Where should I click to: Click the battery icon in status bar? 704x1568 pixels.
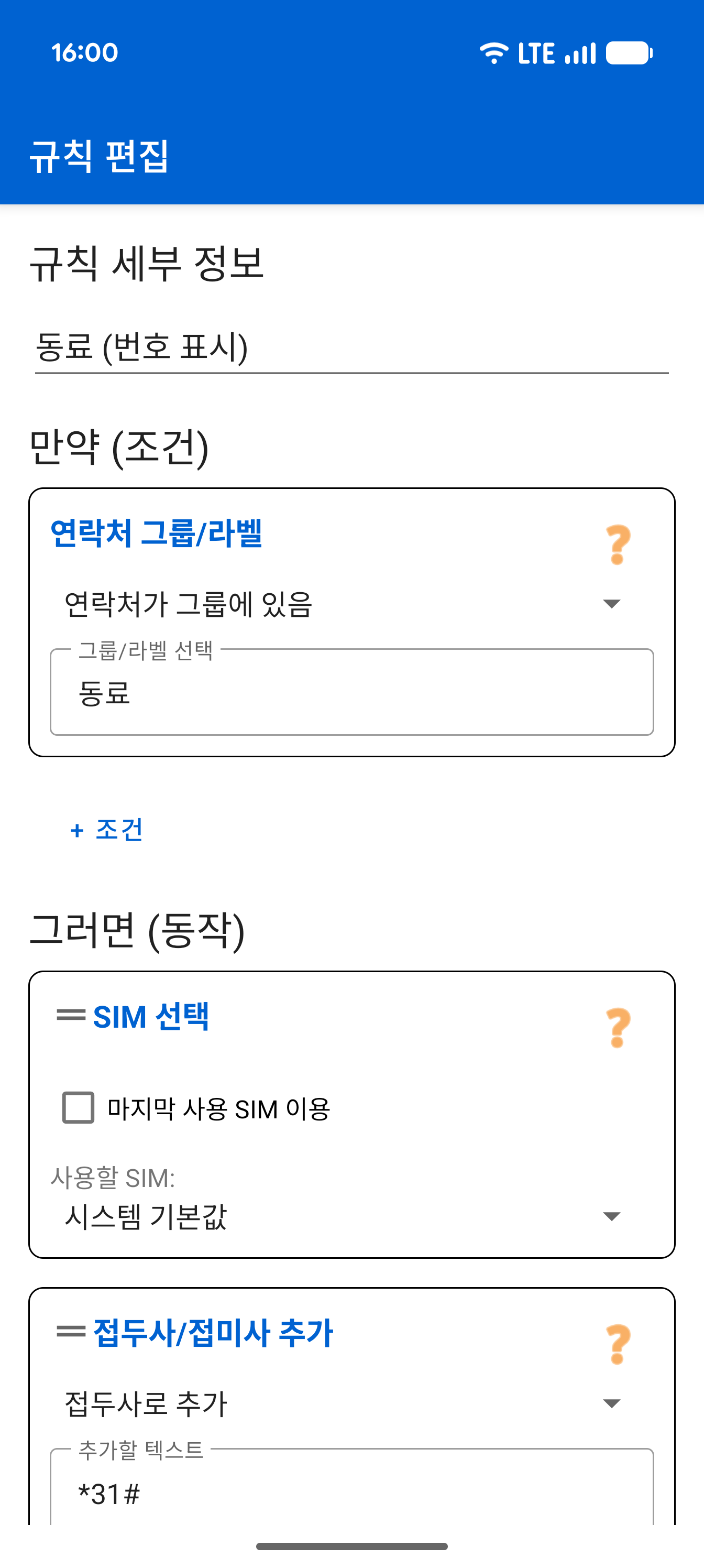tap(630, 53)
